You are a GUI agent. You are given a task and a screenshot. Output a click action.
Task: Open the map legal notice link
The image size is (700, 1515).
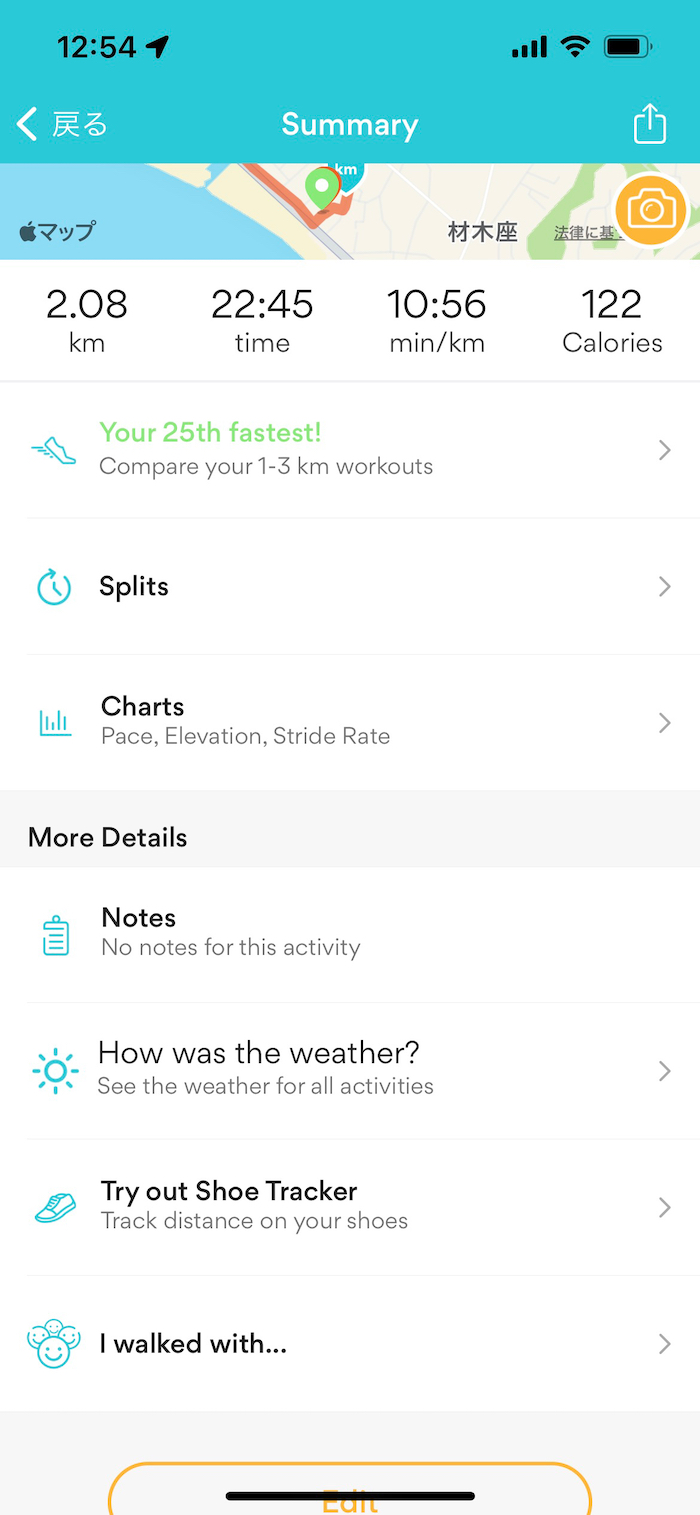588,234
